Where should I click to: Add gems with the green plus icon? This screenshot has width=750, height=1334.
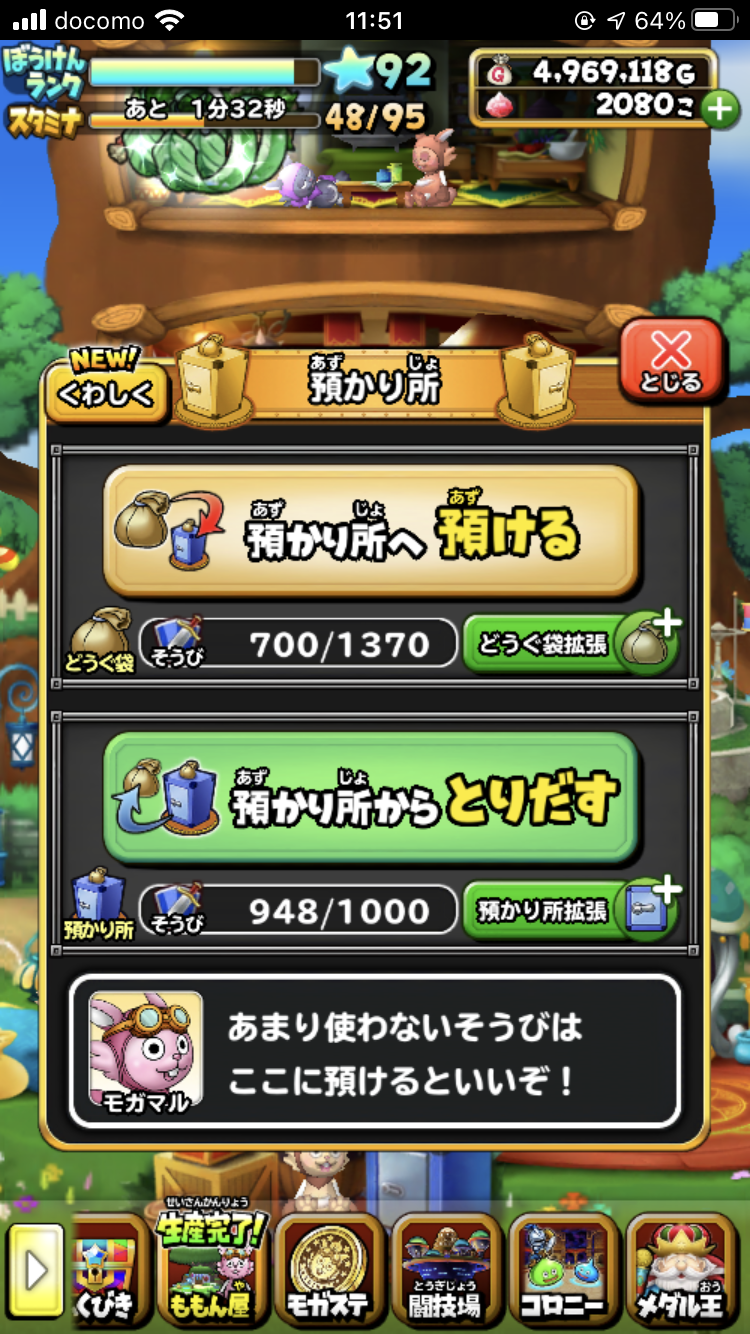tap(719, 108)
